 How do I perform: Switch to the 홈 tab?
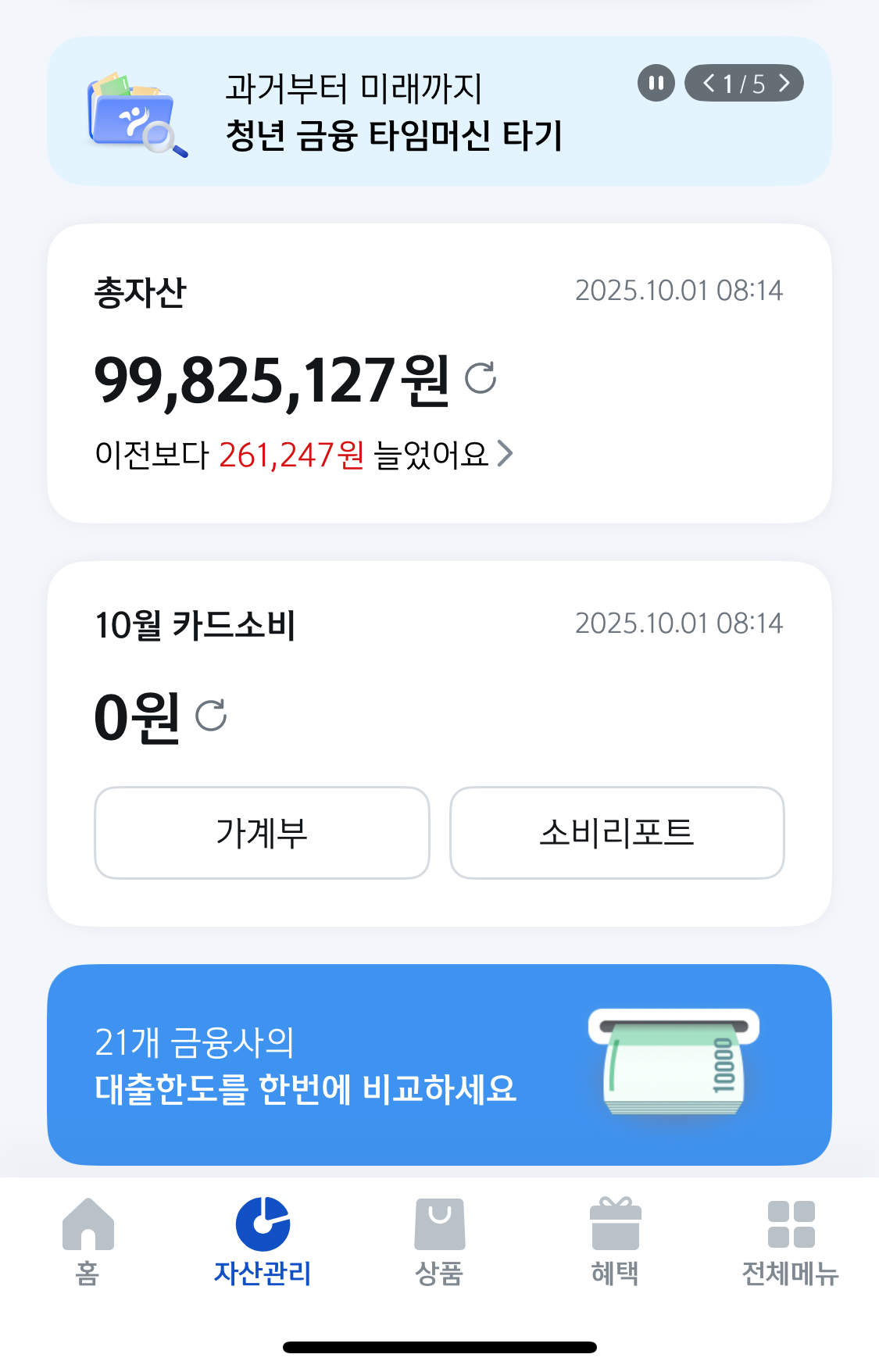[88, 1242]
